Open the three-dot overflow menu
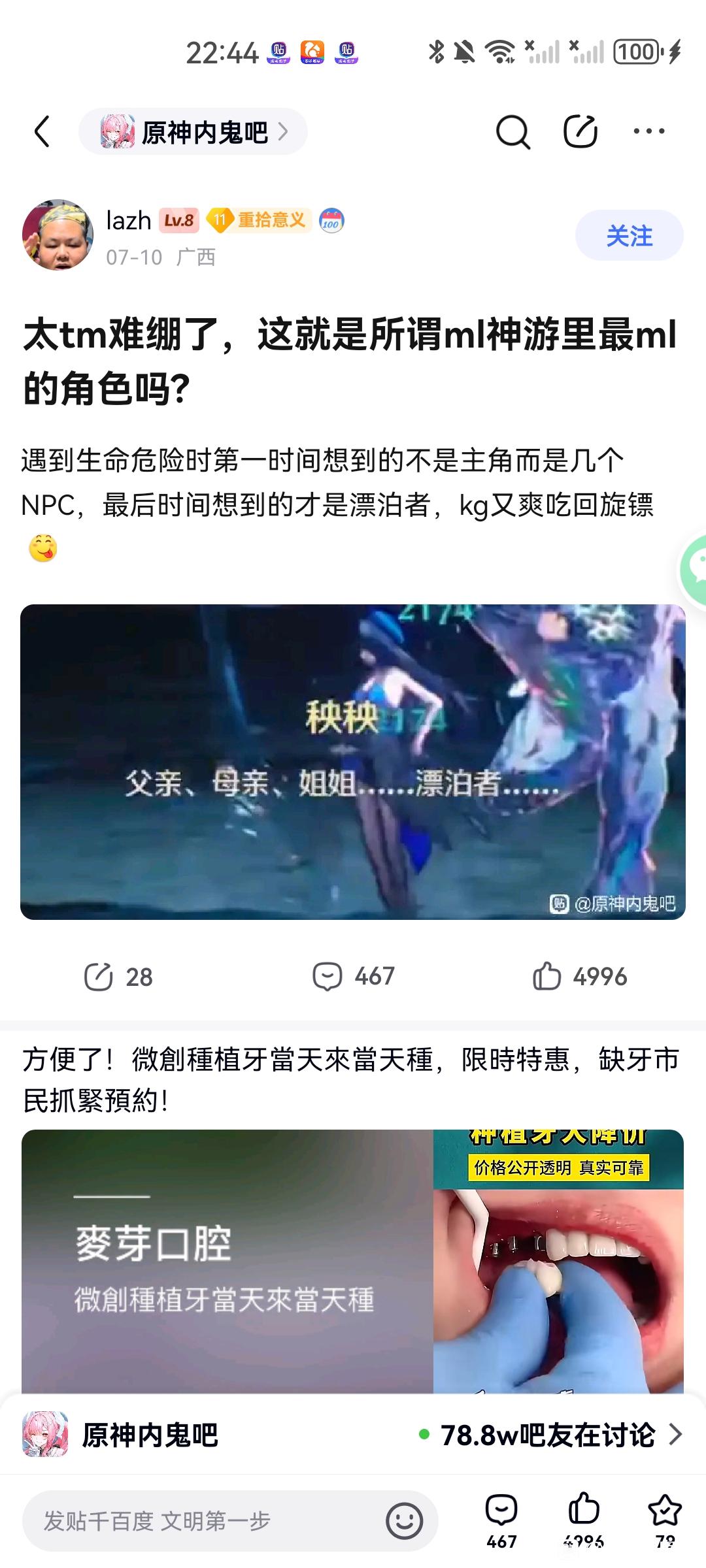Screen dimensions: 706x1568 click(649, 131)
